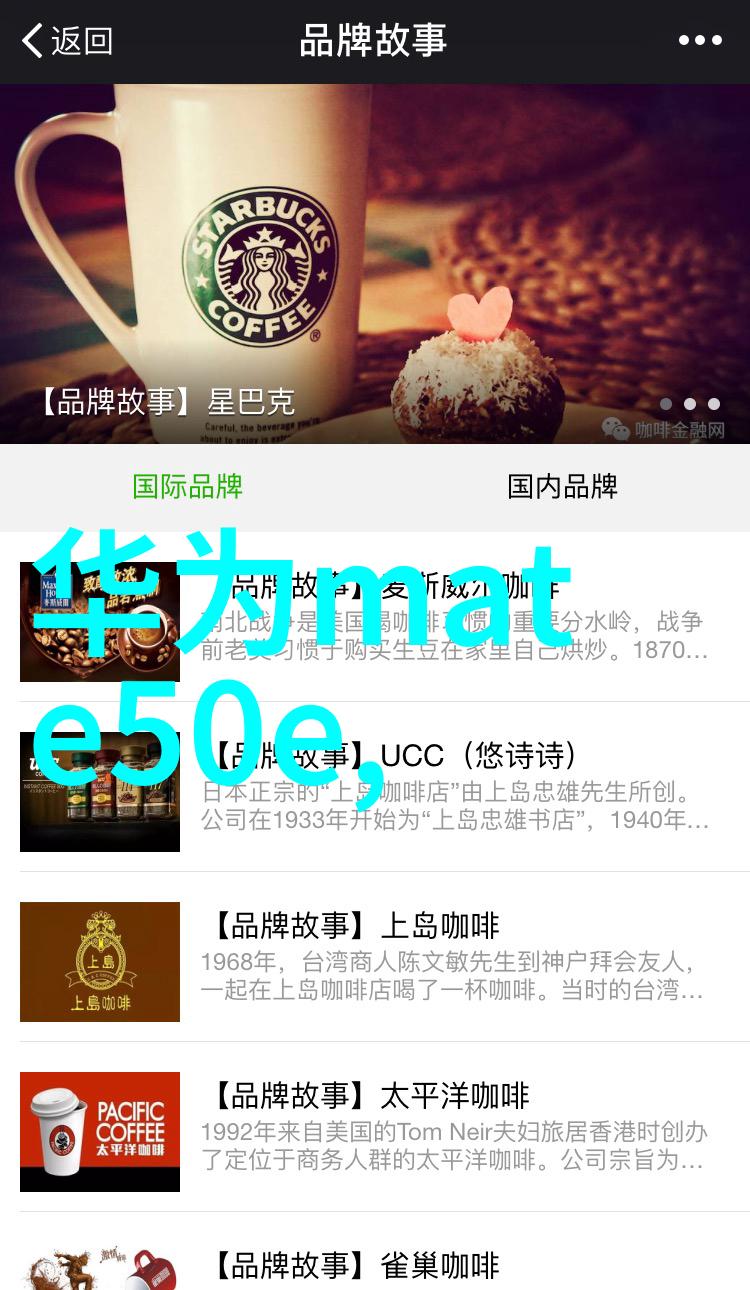Image resolution: width=750 pixels, height=1290 pixels.
Task: Open the three-dot overflow menu
Action: click(x=700, y=41)
